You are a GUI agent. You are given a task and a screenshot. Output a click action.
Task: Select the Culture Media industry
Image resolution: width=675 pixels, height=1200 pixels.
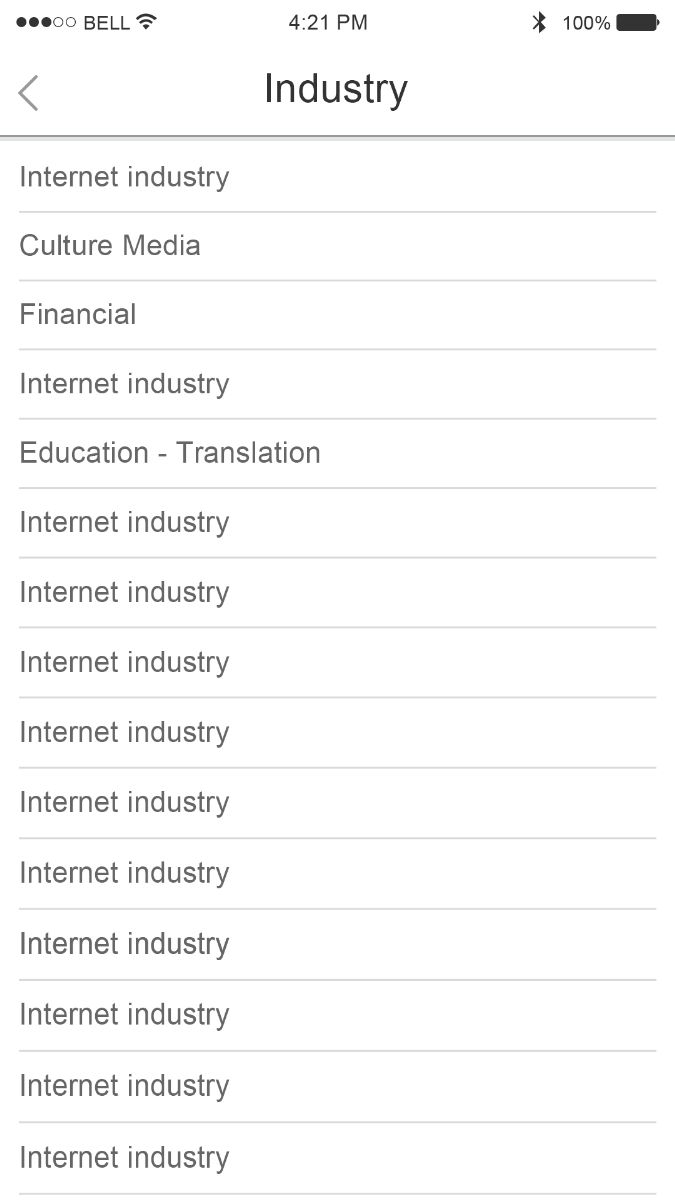pyautogui.click(x=337, y=246)
